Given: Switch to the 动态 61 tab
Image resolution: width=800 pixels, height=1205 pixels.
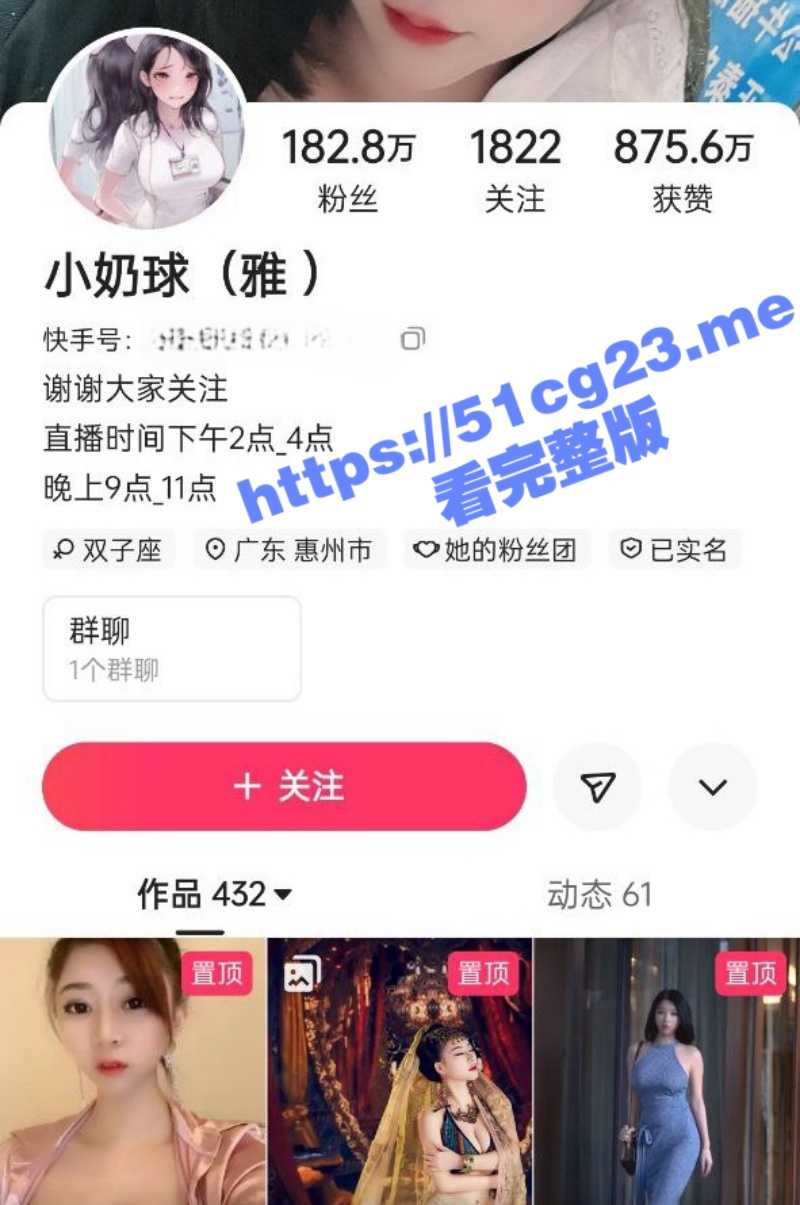Looking at the screenshot, I should tap(599, 894).
